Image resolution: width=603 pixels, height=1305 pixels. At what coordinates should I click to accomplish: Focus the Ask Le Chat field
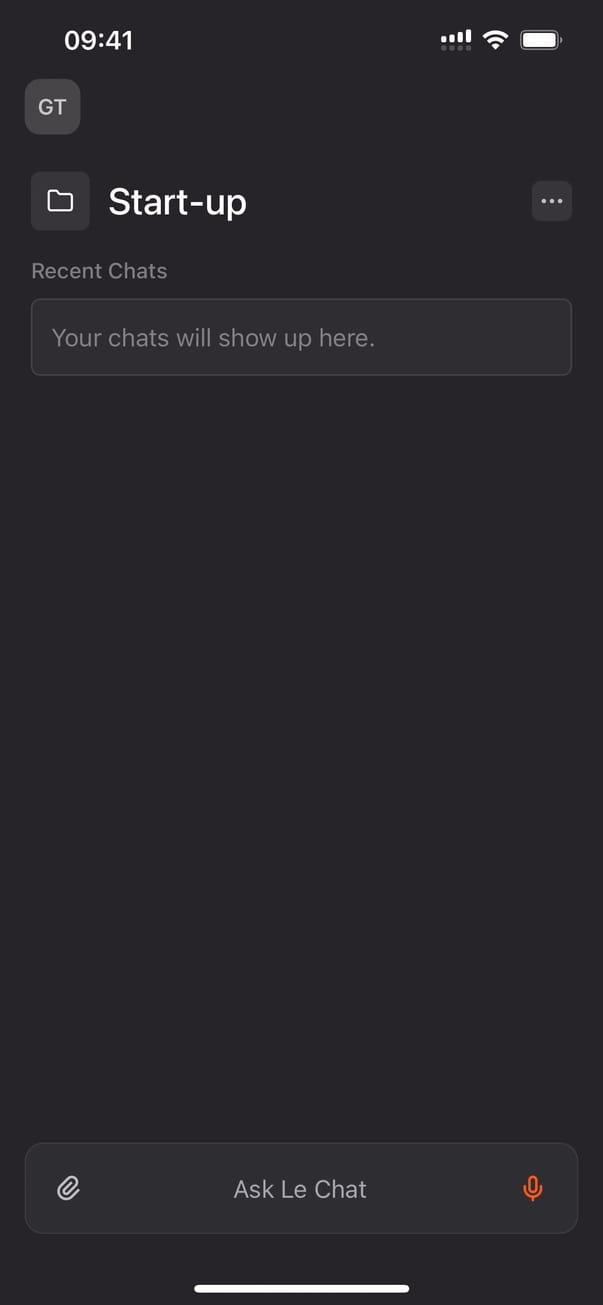(x=300, y=1188)
